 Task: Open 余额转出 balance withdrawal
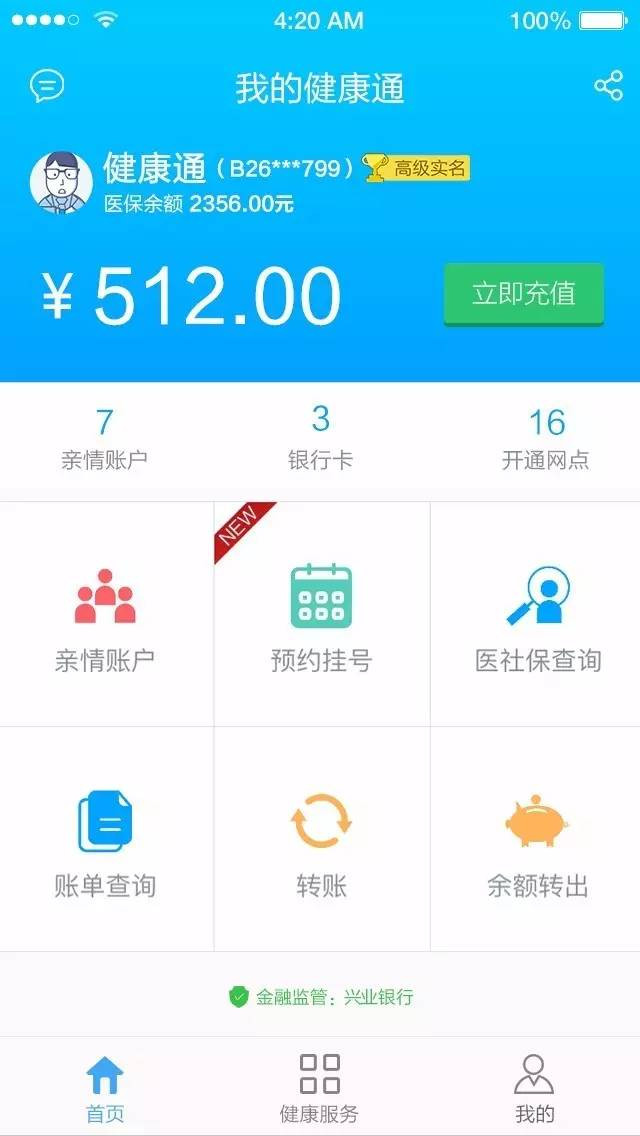[537, 842]
